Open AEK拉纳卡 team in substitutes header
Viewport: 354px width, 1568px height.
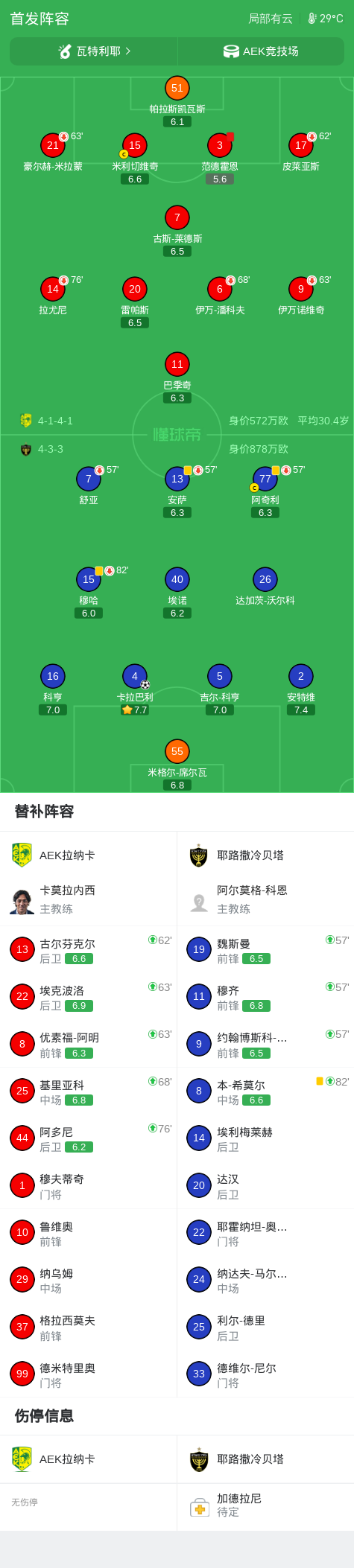point(89,855)
